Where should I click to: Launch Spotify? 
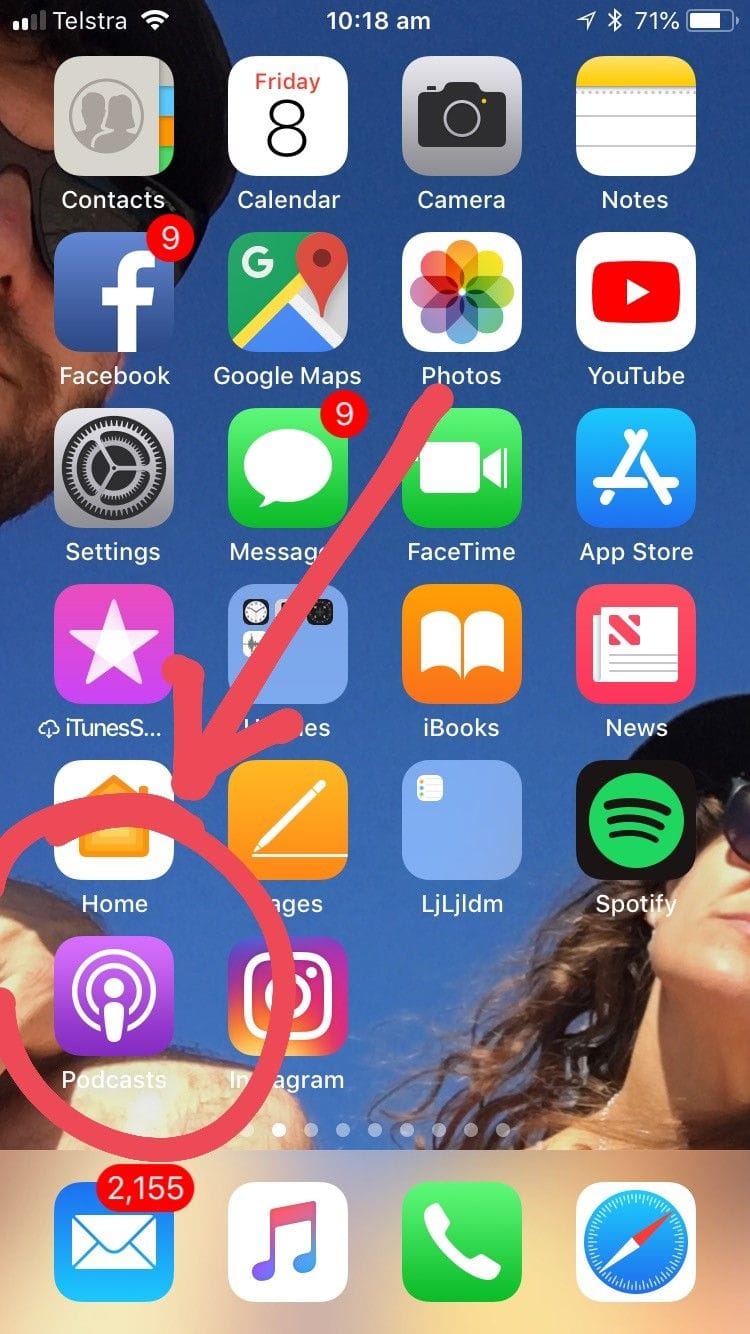tap(636, 820)
